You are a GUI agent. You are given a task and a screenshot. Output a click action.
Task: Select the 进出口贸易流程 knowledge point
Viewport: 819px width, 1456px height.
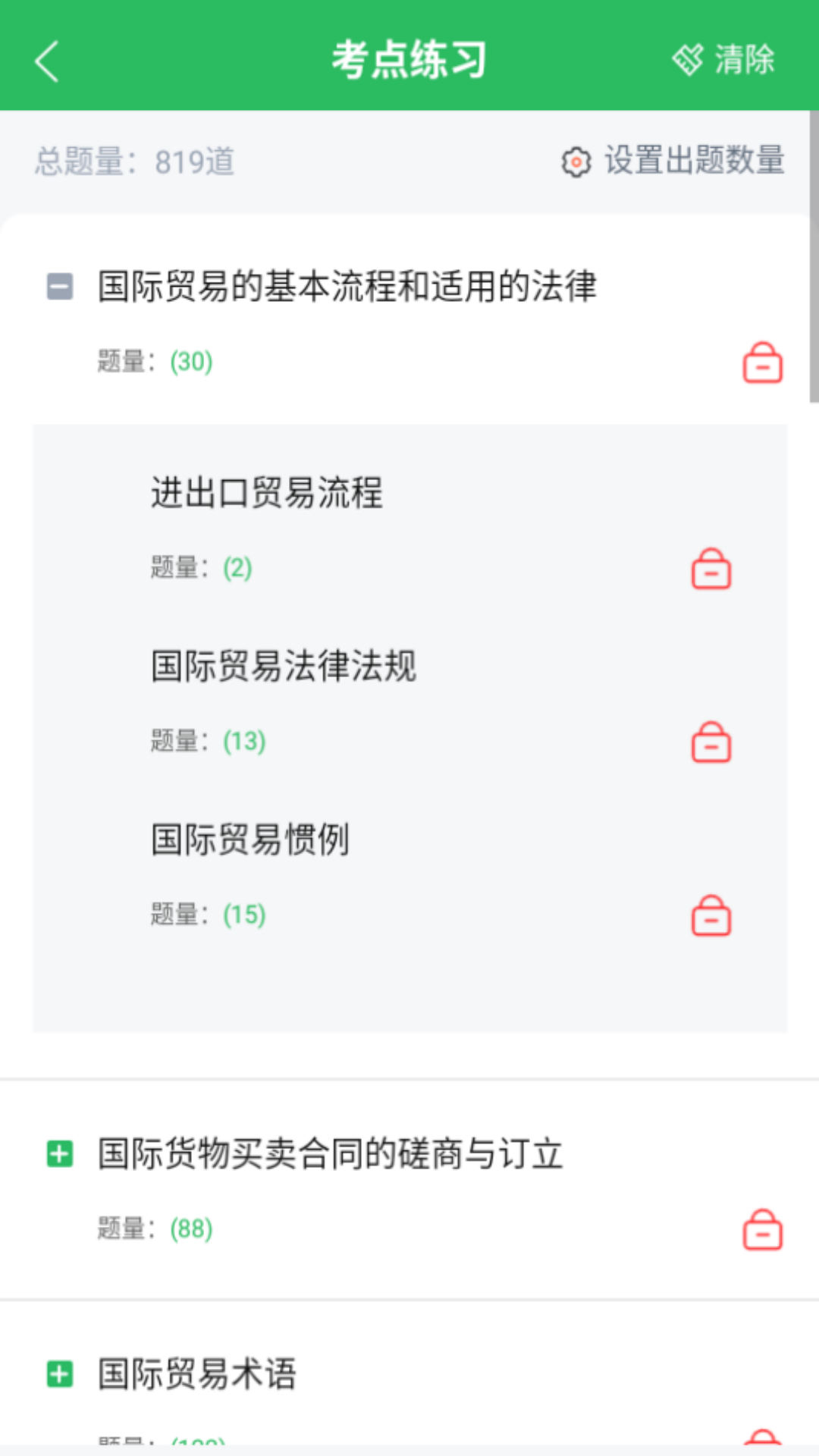pyautogui.click(x=267, y=493)
